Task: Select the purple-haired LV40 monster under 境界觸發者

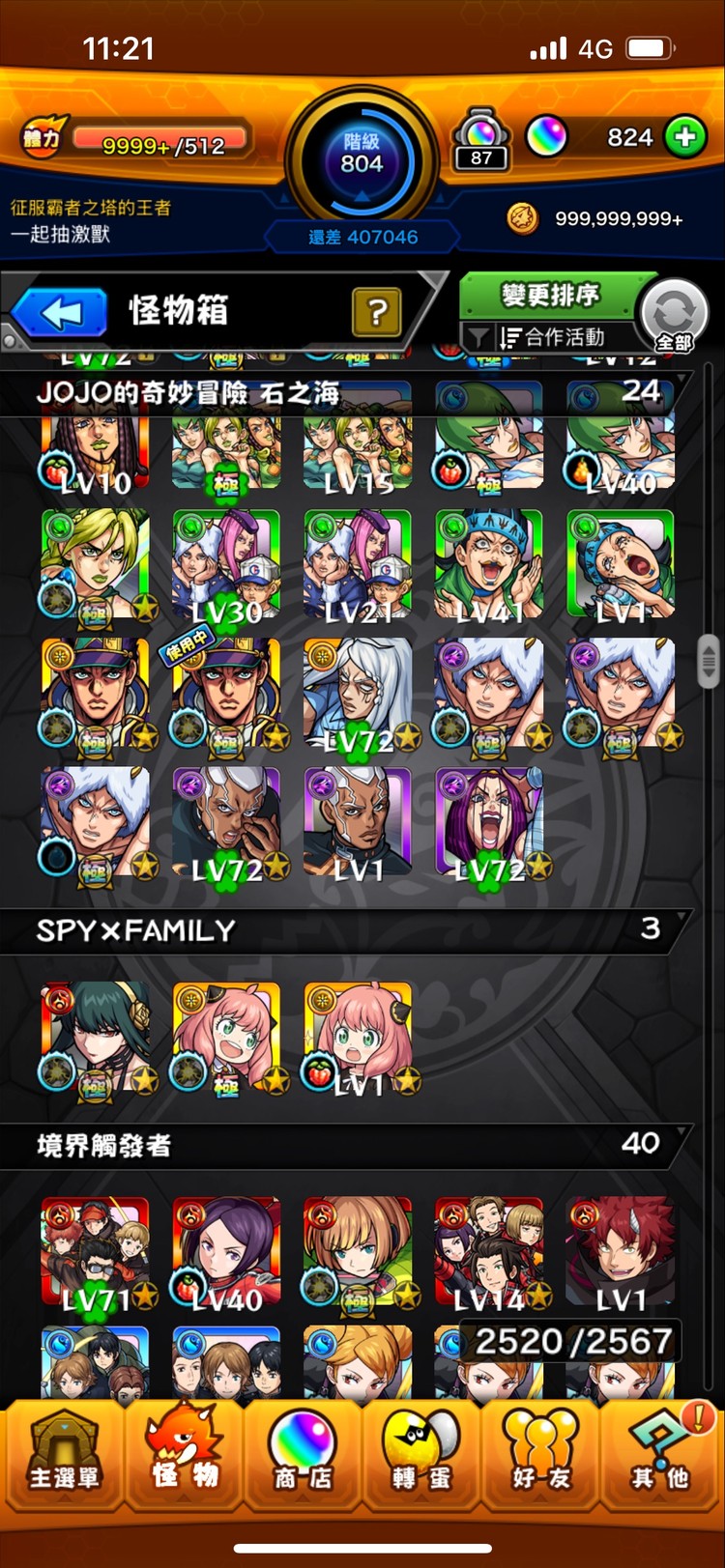Action: point(226,1253)
